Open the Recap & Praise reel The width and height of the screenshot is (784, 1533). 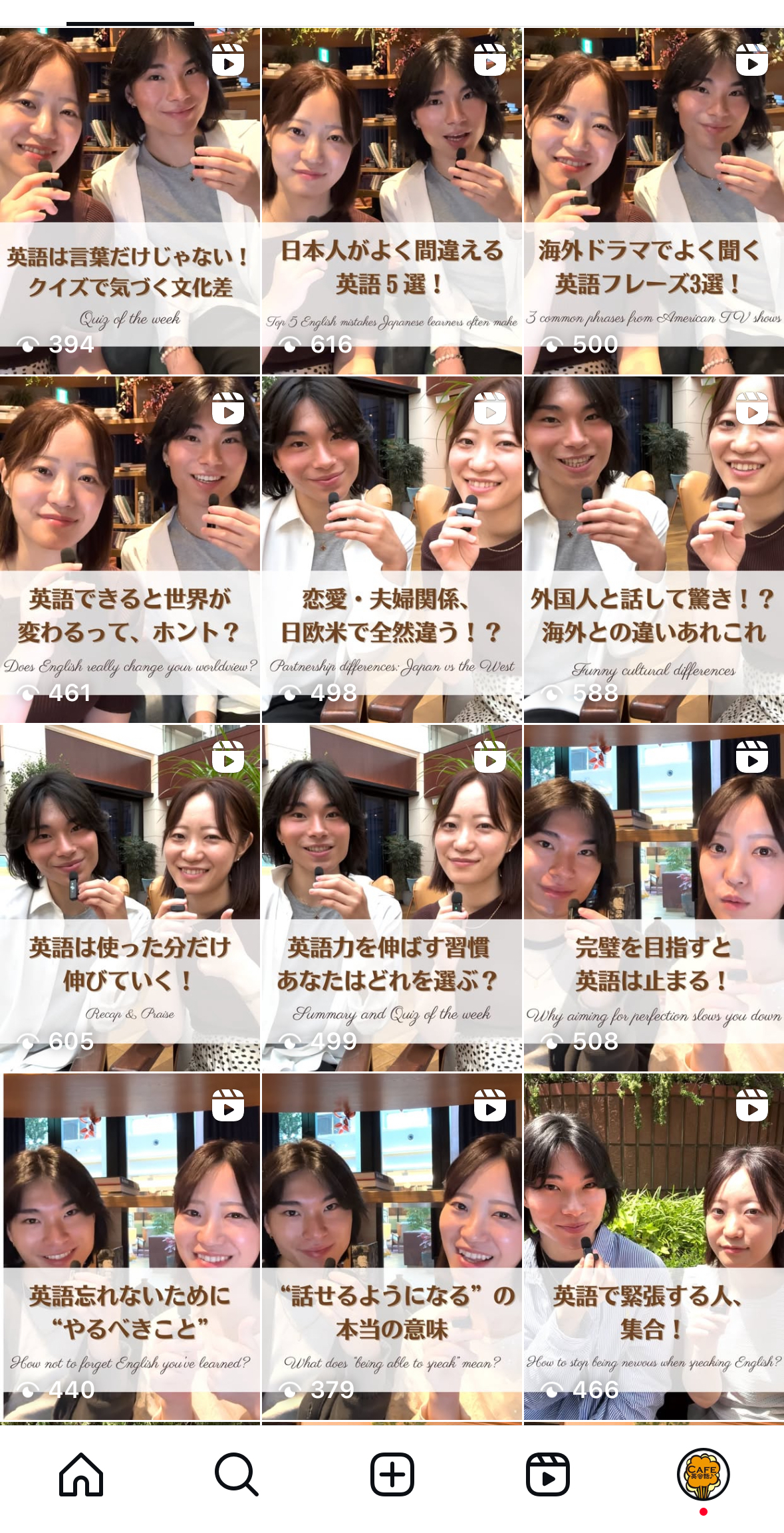click(x=130, y=898)
